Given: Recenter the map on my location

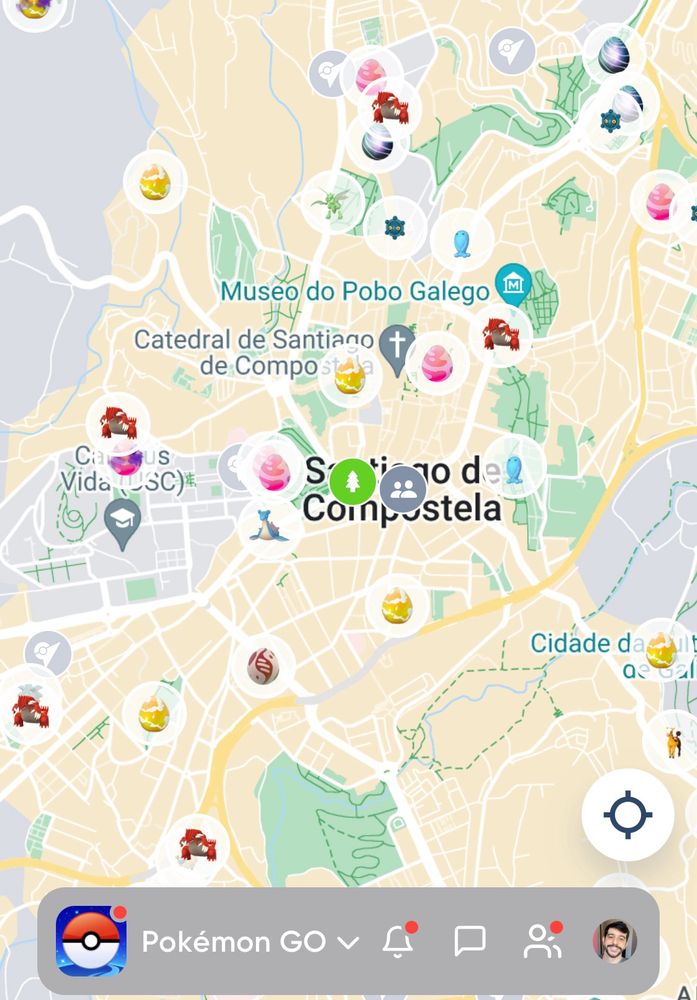Looking at the screenshot, I should click(x=627, y=815).
